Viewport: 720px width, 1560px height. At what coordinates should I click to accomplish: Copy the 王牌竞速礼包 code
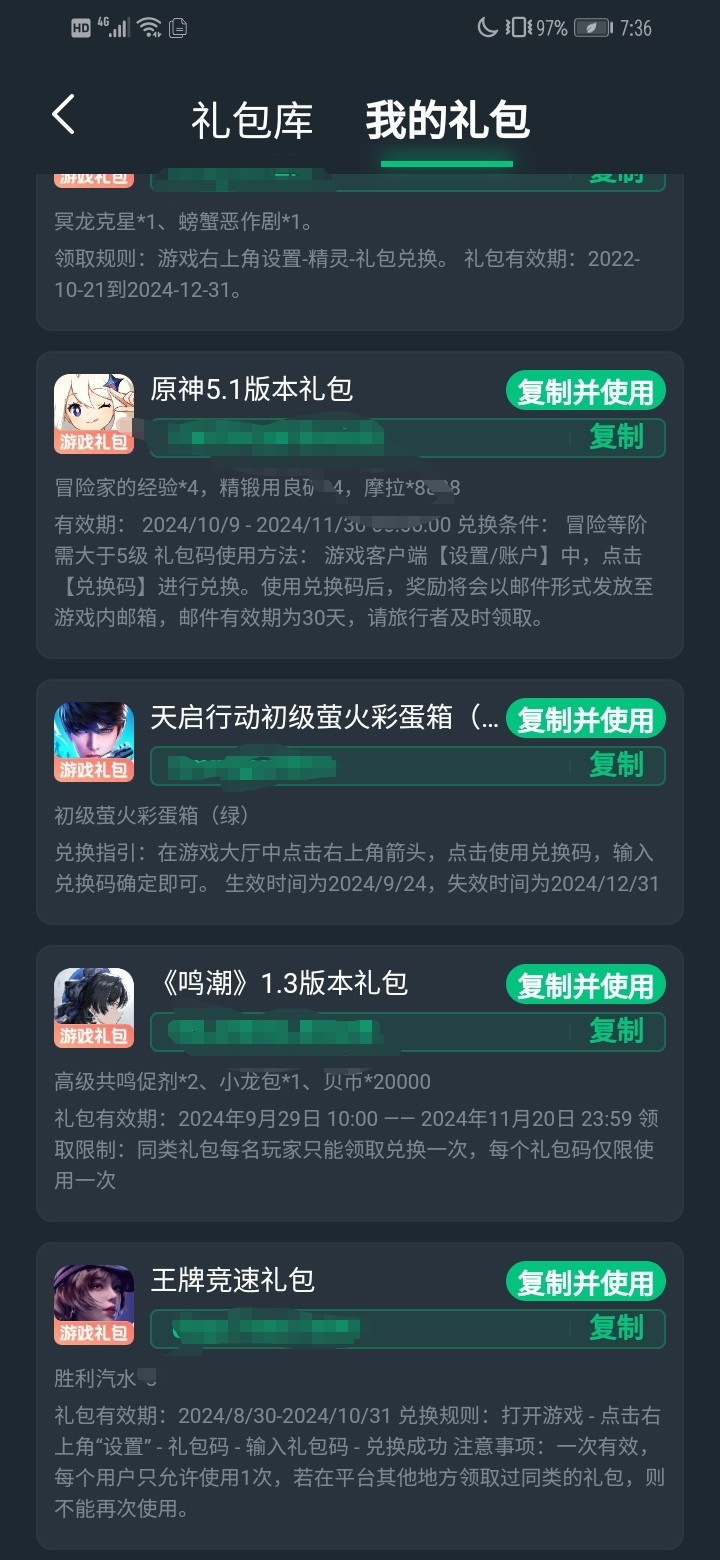tap(616, 1328)
